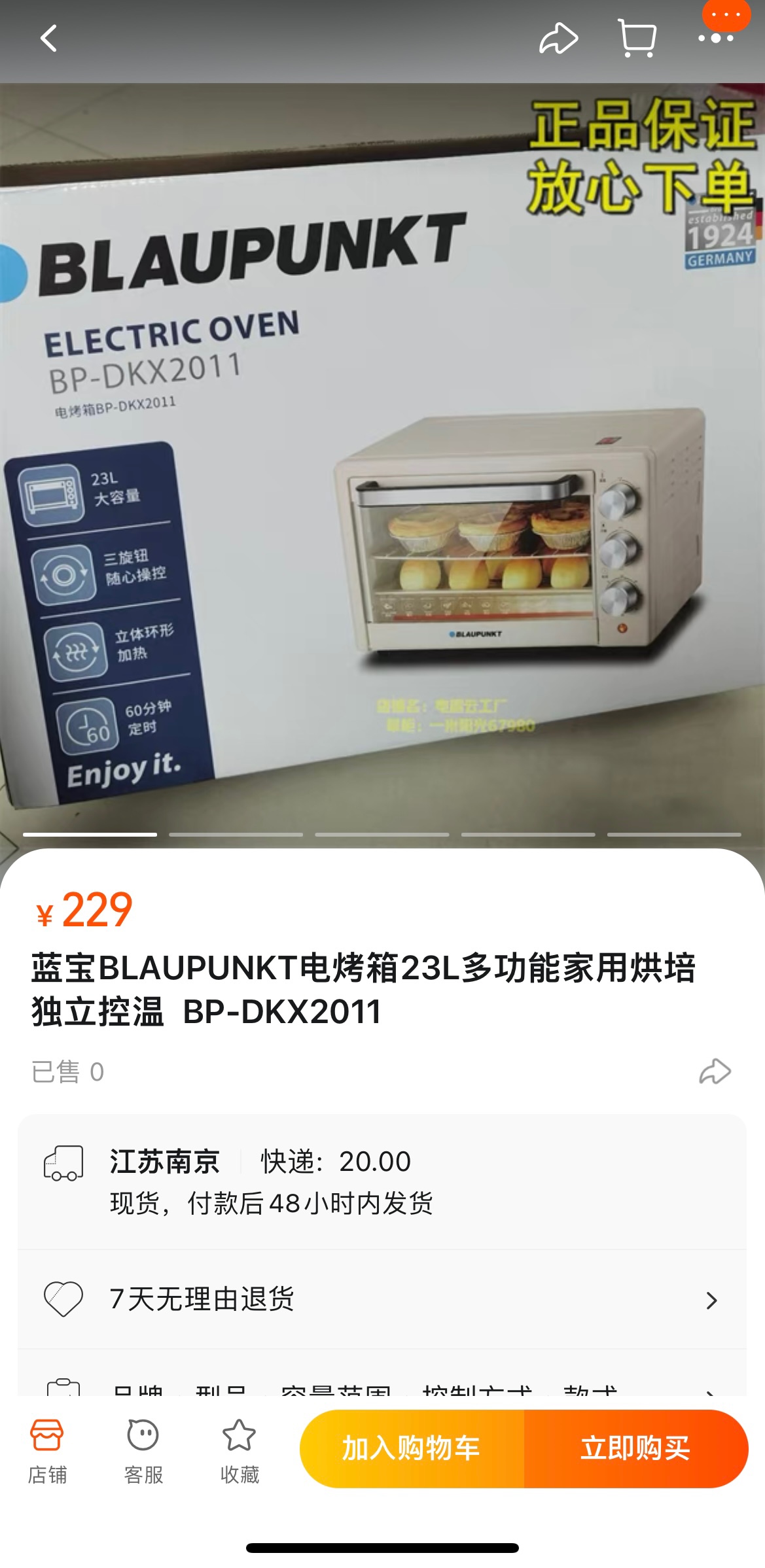
Task: Open the shipping info row for 江苏南京
Action: point(382,1181)
